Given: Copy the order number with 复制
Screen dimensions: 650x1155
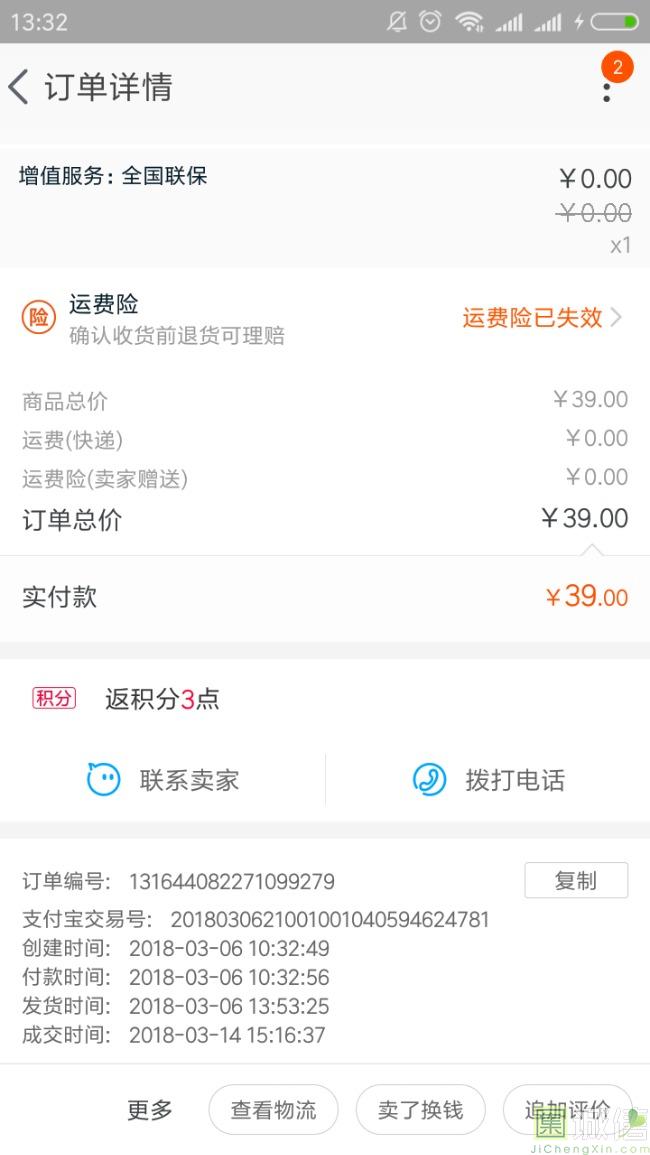Looking at the screenshot, I should click(576, 880).
